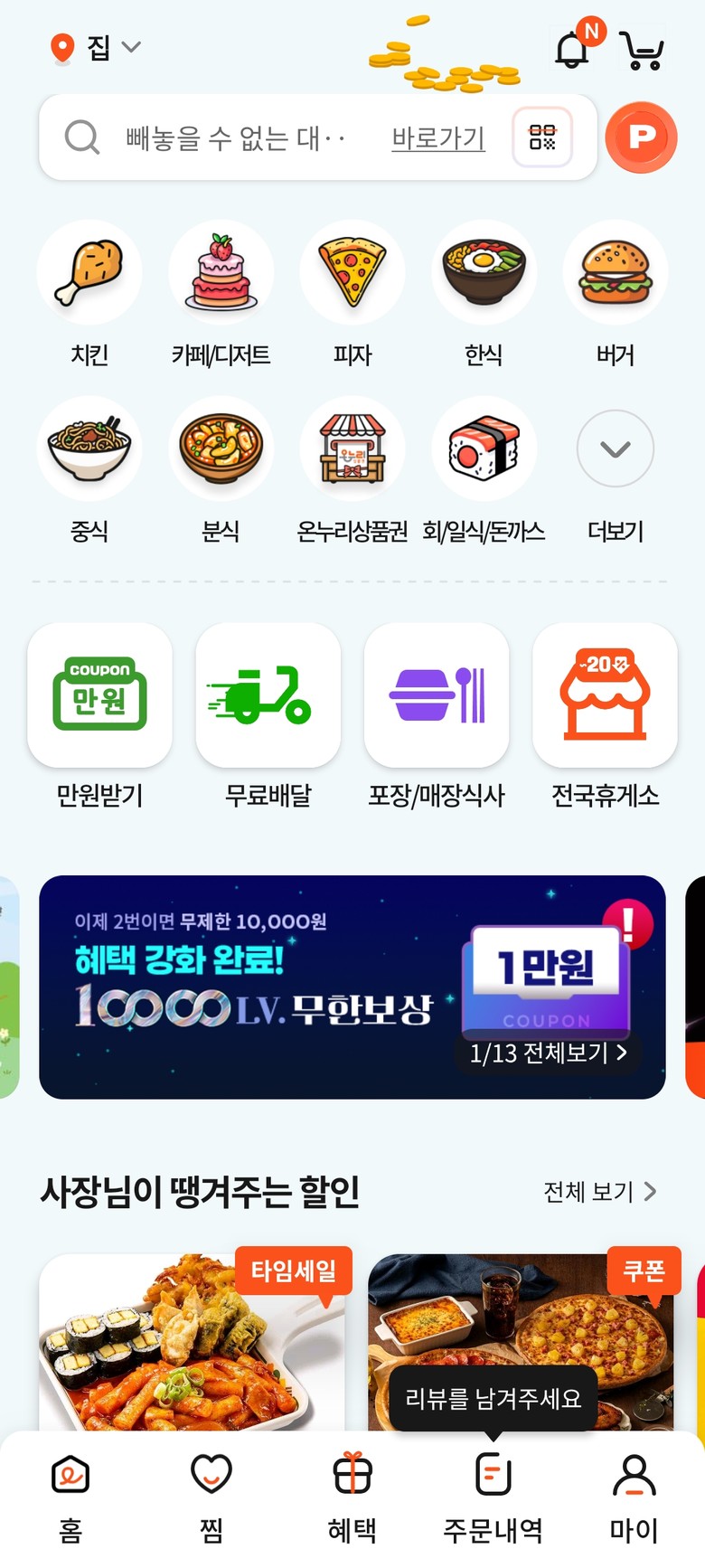Open the notifications bell

pyautogui.click(x=571, y=49)
